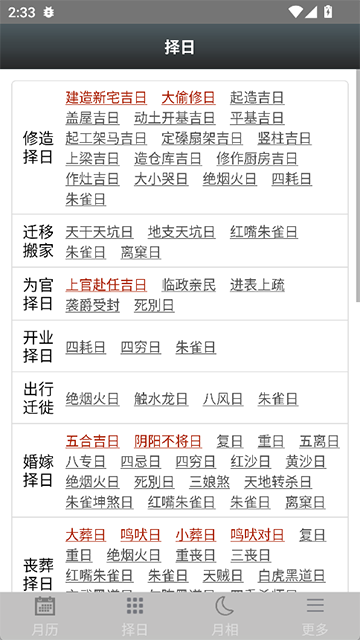Select the 择日 bottom tab
The width and height of the screenshot is (360, 640).
coord(135,616)
